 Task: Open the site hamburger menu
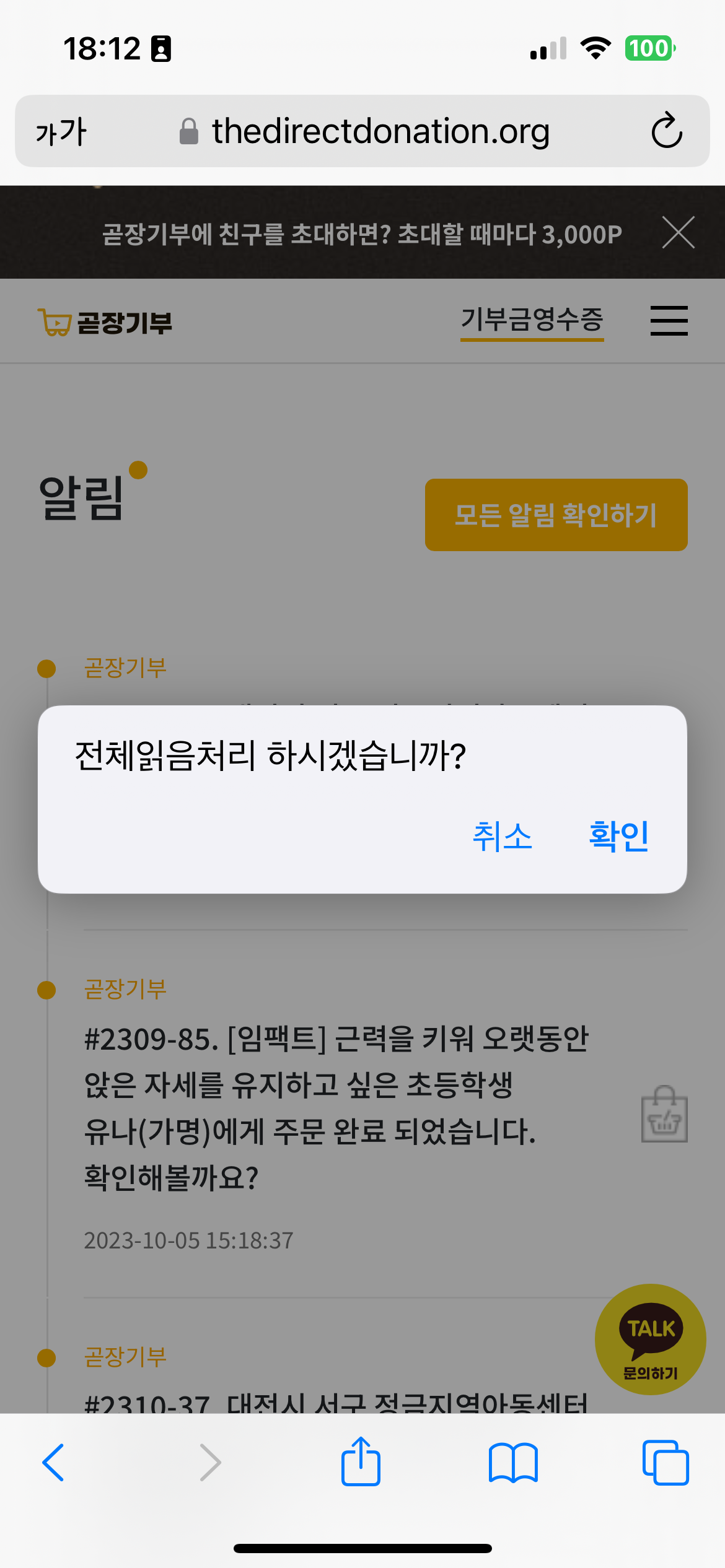pyautogui.click(x=669, y=321)
